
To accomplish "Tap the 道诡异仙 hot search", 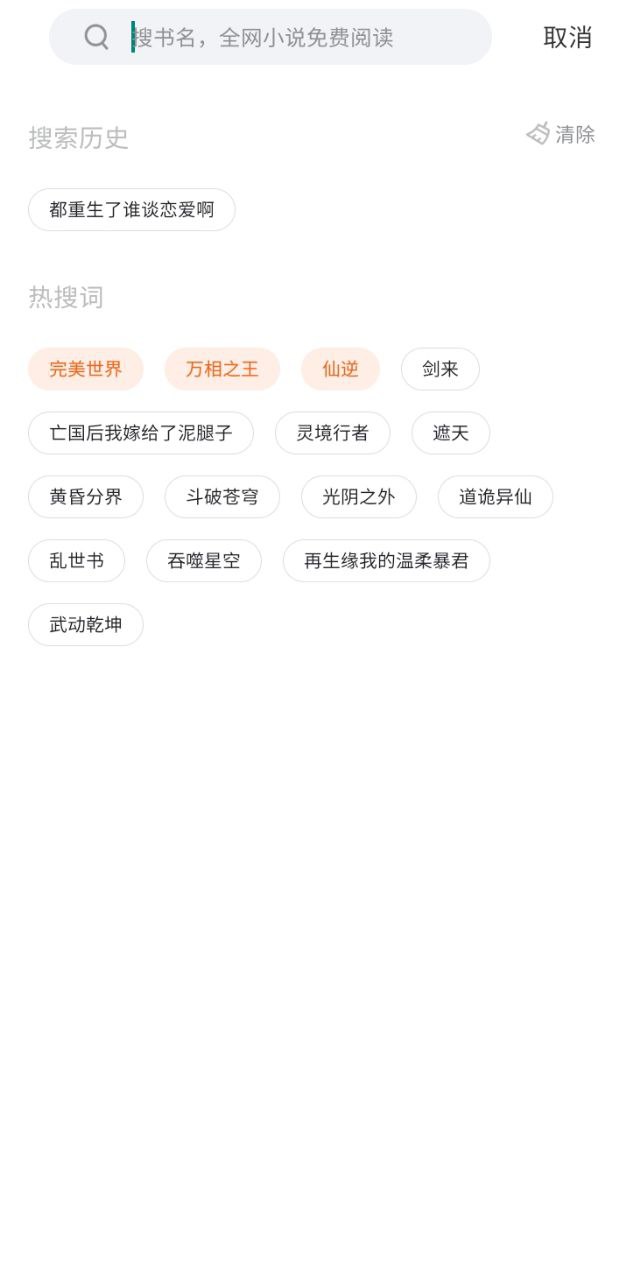I will [x=495, y=497].
